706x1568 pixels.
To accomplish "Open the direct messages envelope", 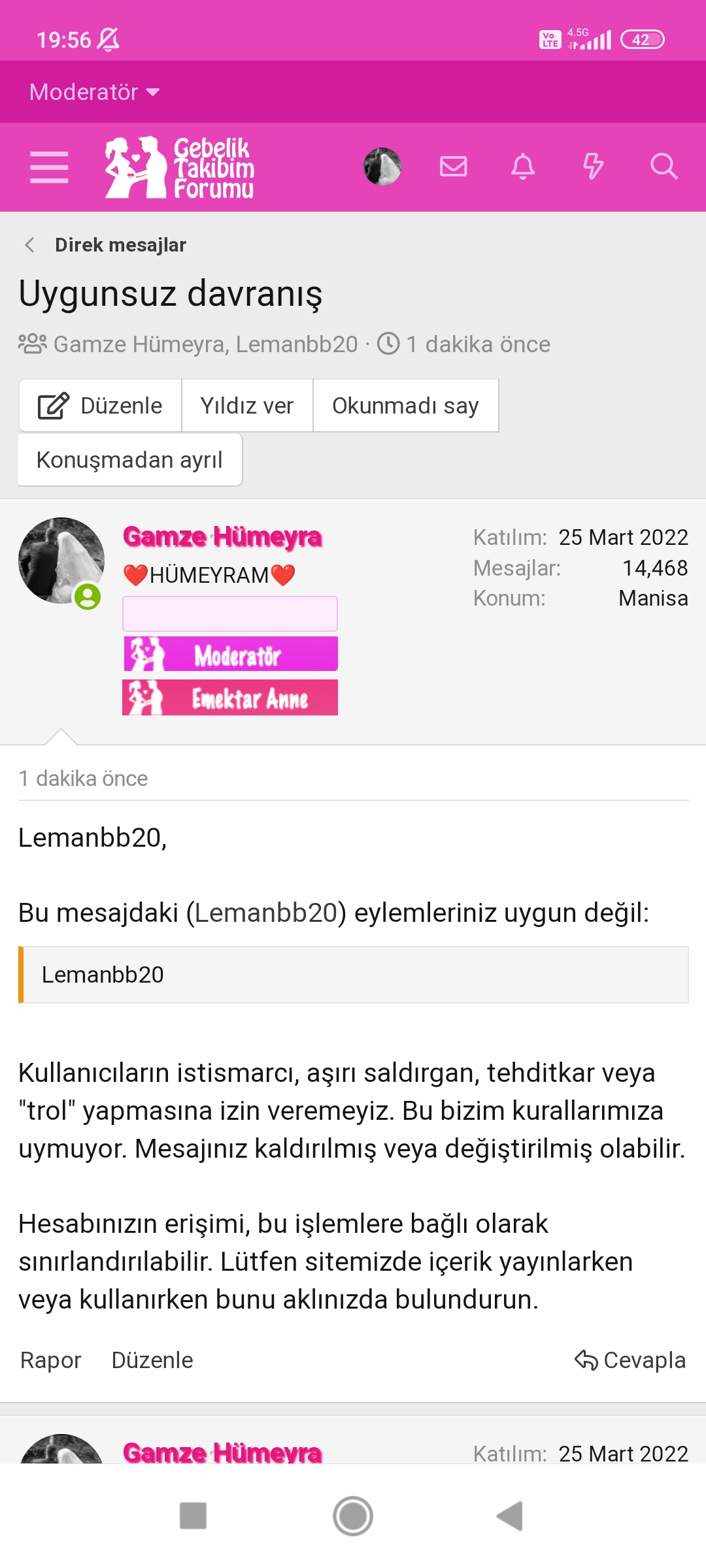I will point(453,167).
